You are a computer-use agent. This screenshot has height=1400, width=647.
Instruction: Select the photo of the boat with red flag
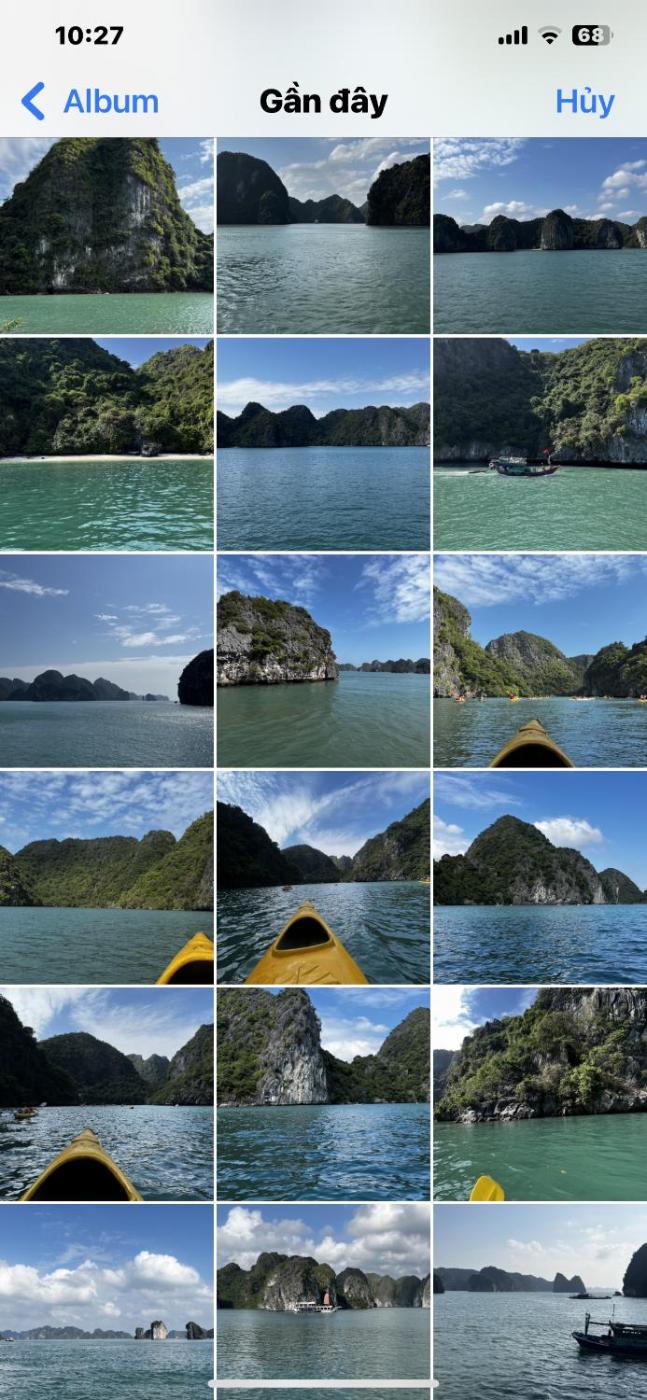(539, 443)
